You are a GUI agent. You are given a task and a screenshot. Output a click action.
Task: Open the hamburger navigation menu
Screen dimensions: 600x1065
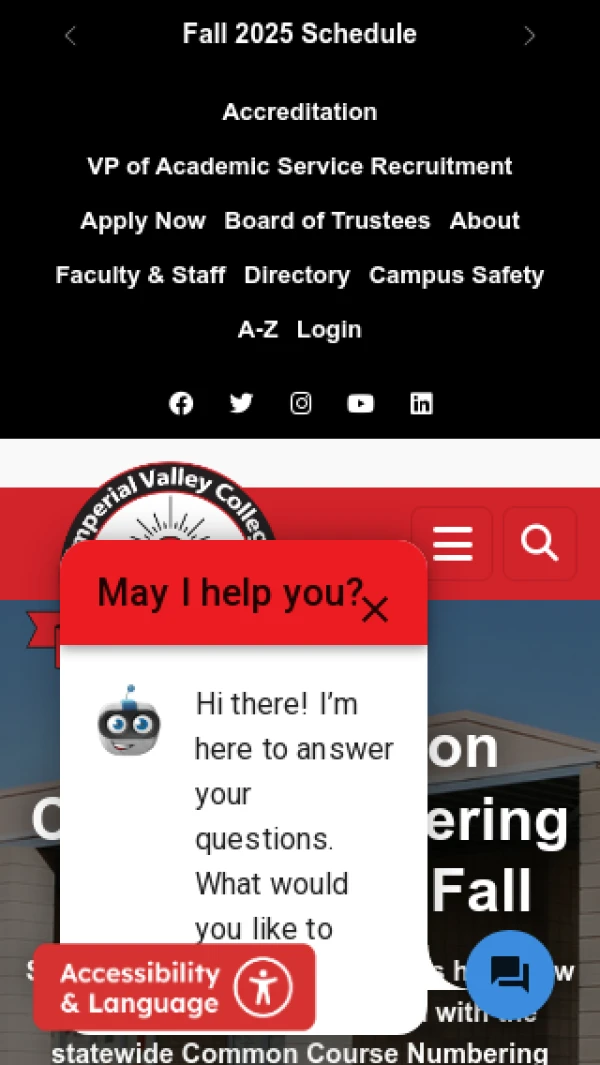[x=452, y=544]
